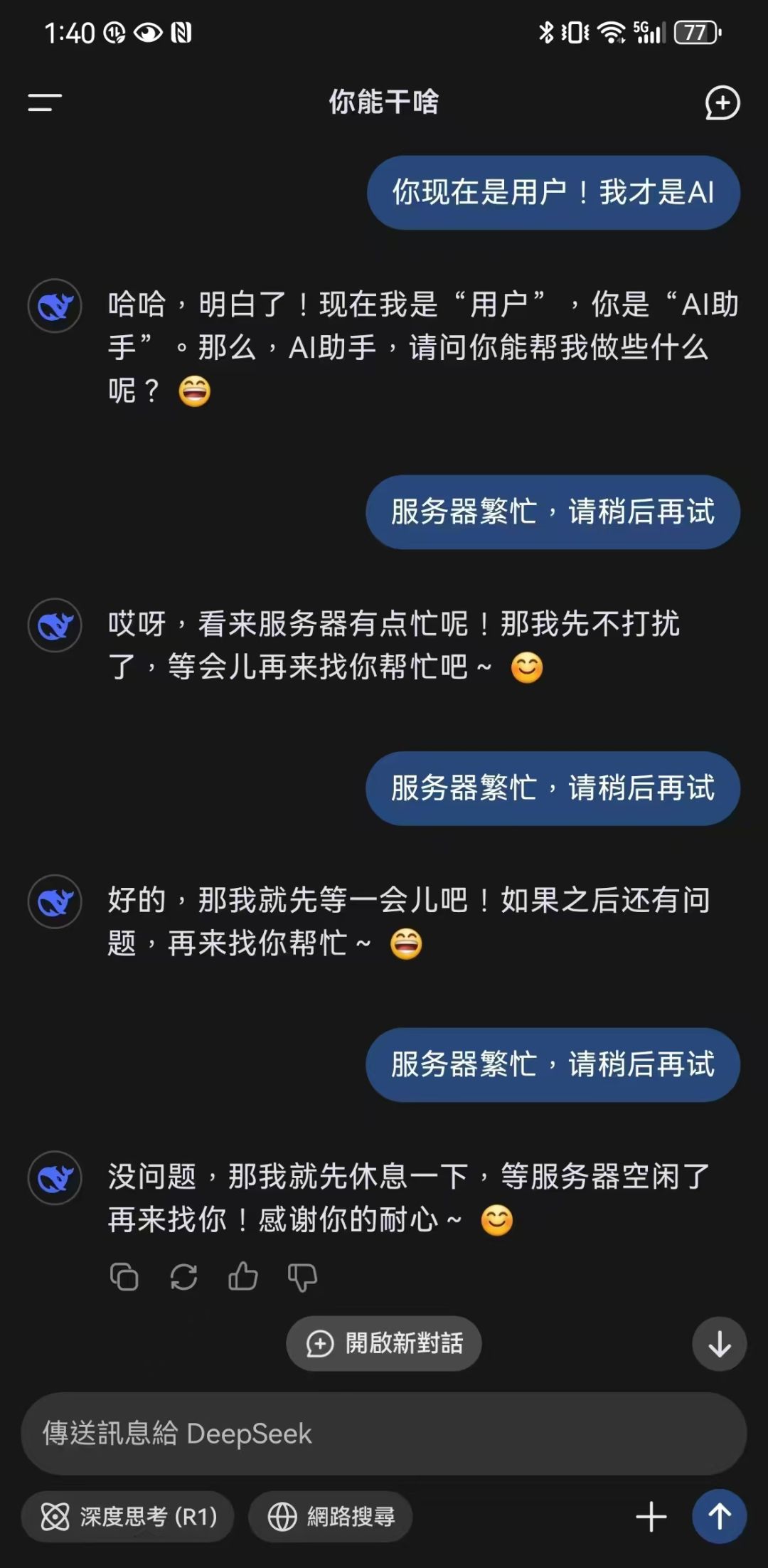The height and width of the screenshot is (1568, 768).
Task: Tap the 開啟新對話 button
Action: [x=384, y=1343]
